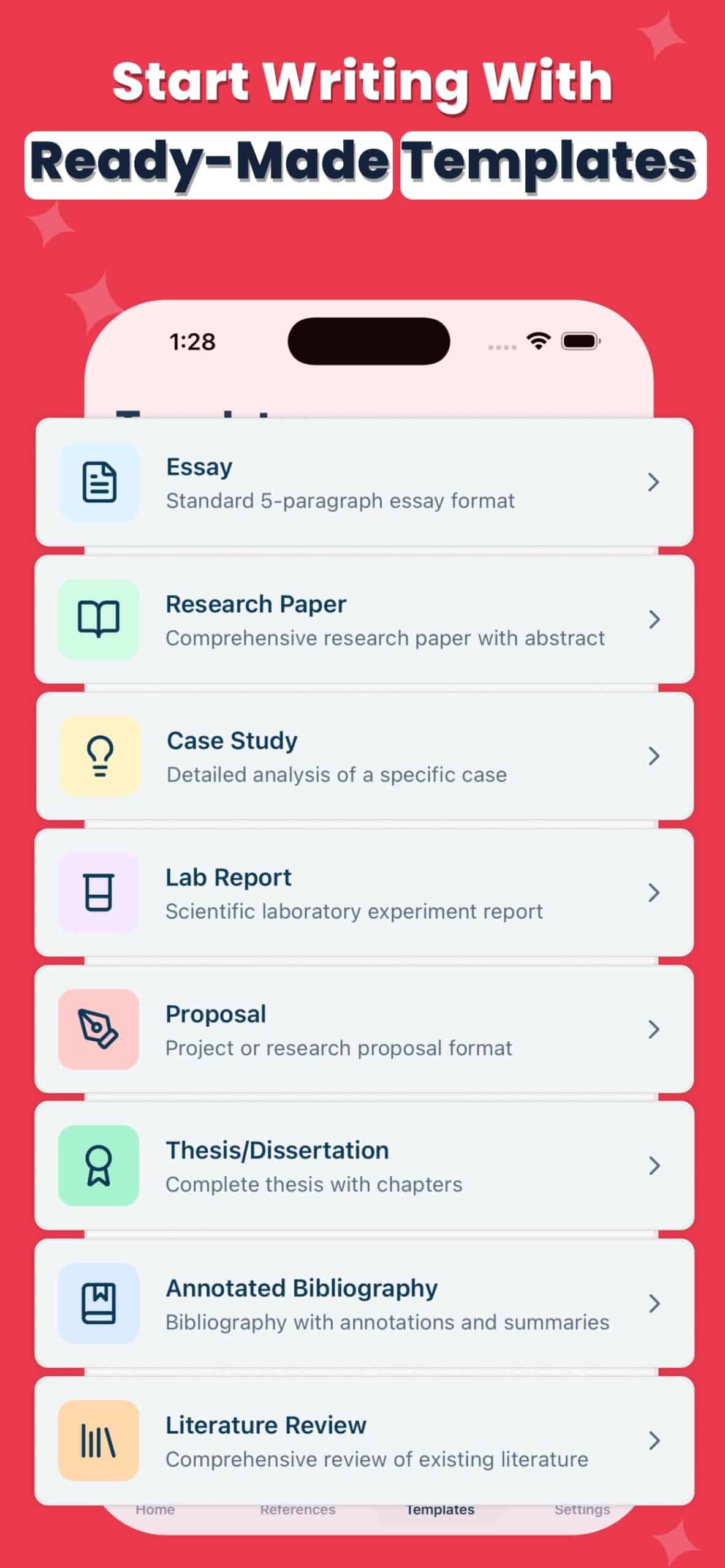Switch to the References tab
725x1568 pixels.
click(297, 1510)
